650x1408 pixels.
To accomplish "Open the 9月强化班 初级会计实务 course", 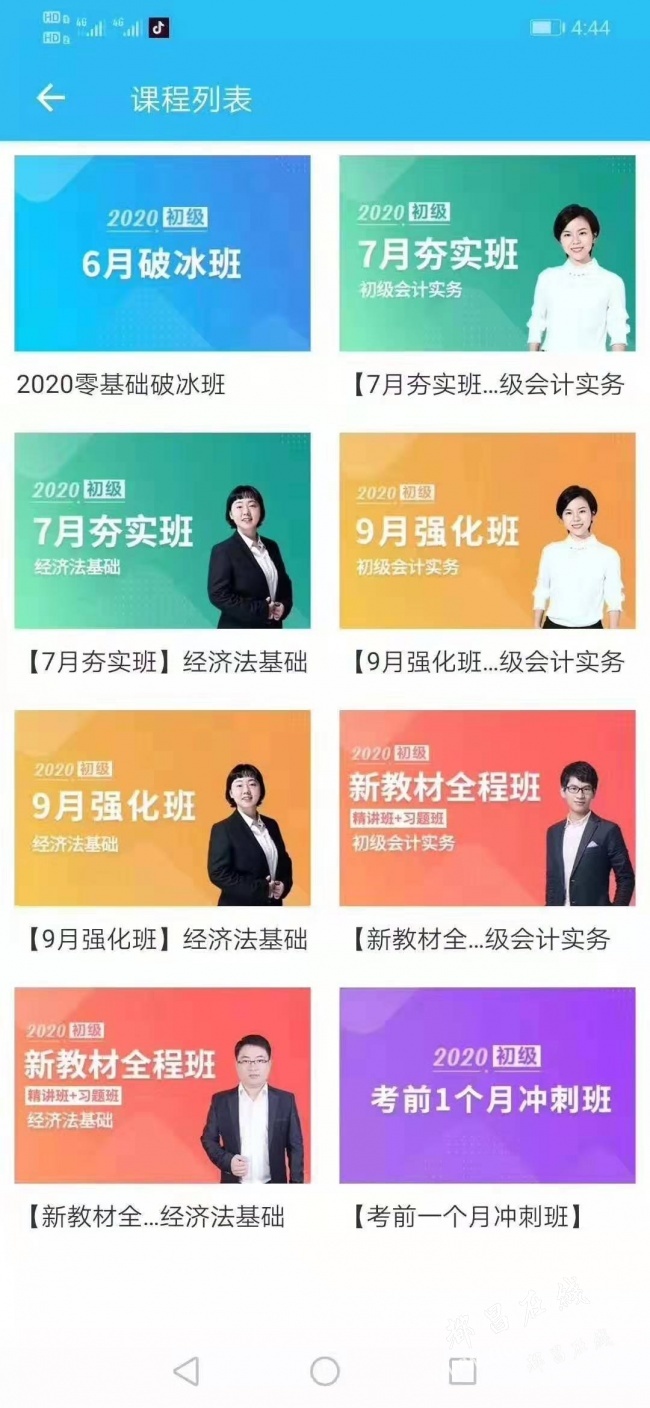I will pos(487,530).
